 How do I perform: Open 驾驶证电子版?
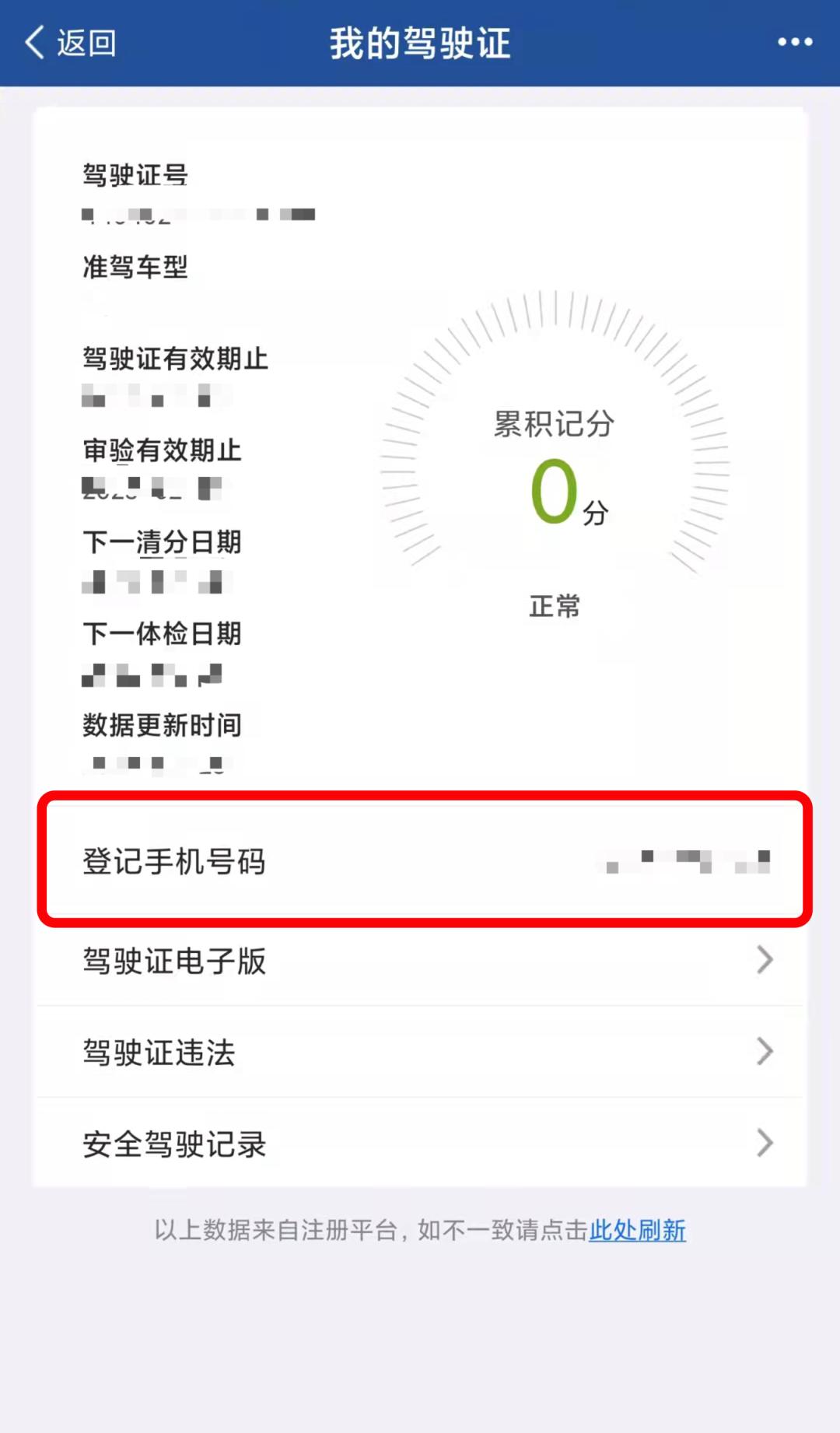click(x=424, y=961)
